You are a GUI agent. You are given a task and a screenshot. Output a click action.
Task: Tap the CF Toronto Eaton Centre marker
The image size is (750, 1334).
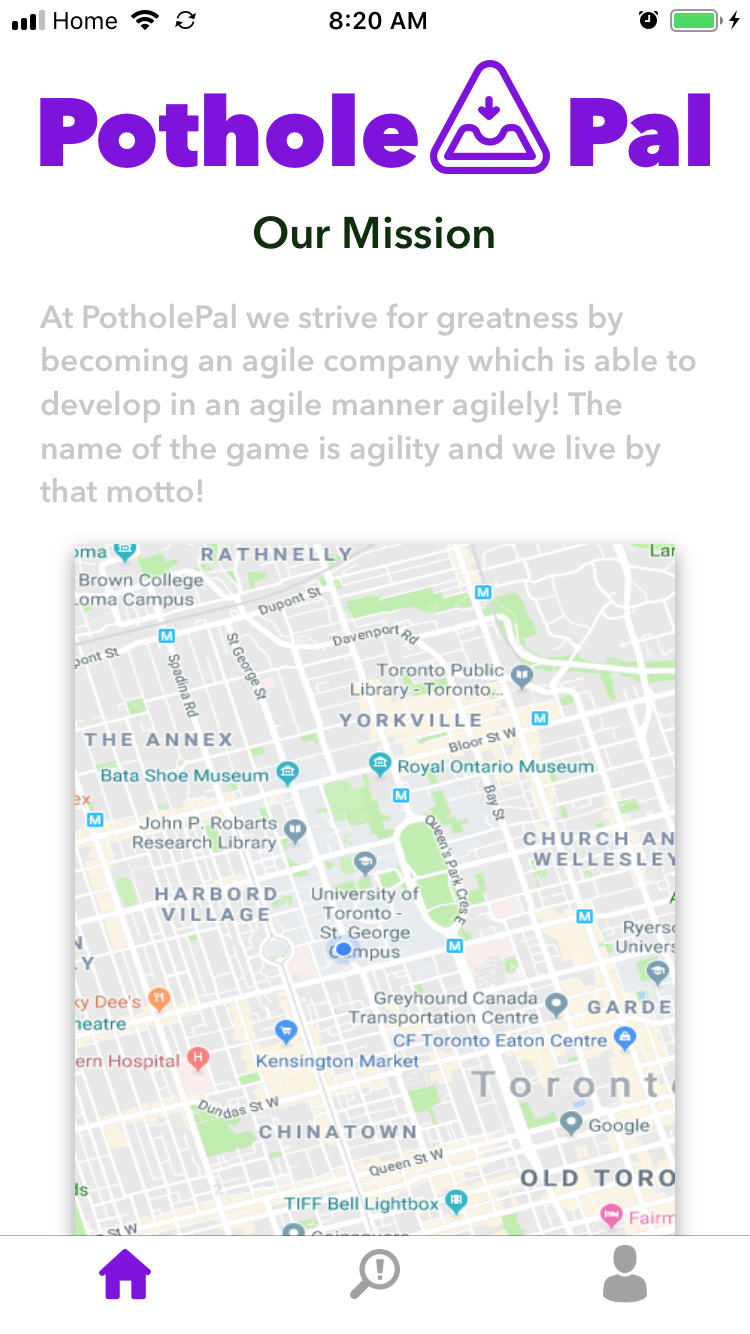click(626, 1037)
